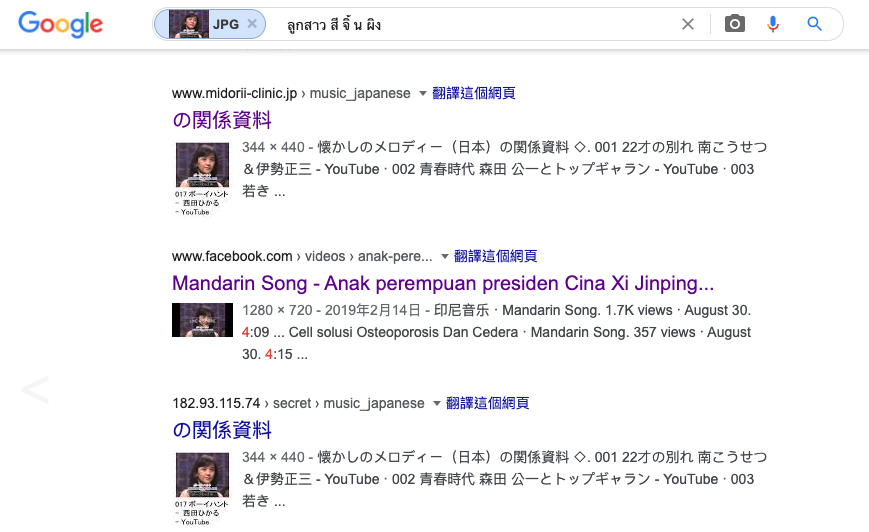Clear the search query text
This screenshot has width=869, height=532.
click(x=688, y=24)
